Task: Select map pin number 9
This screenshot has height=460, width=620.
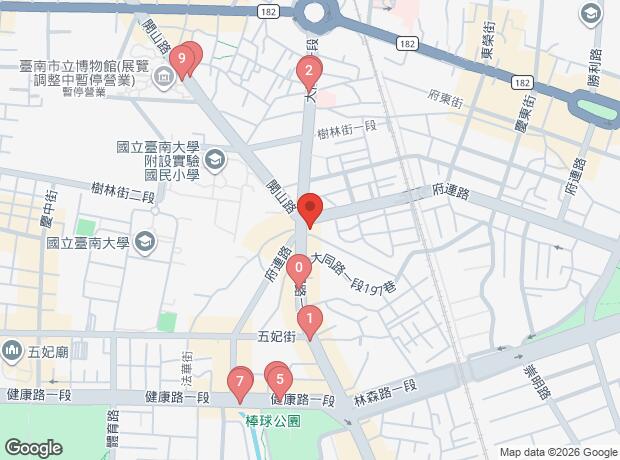Action: pyautogui.click(x=180, y=59)
